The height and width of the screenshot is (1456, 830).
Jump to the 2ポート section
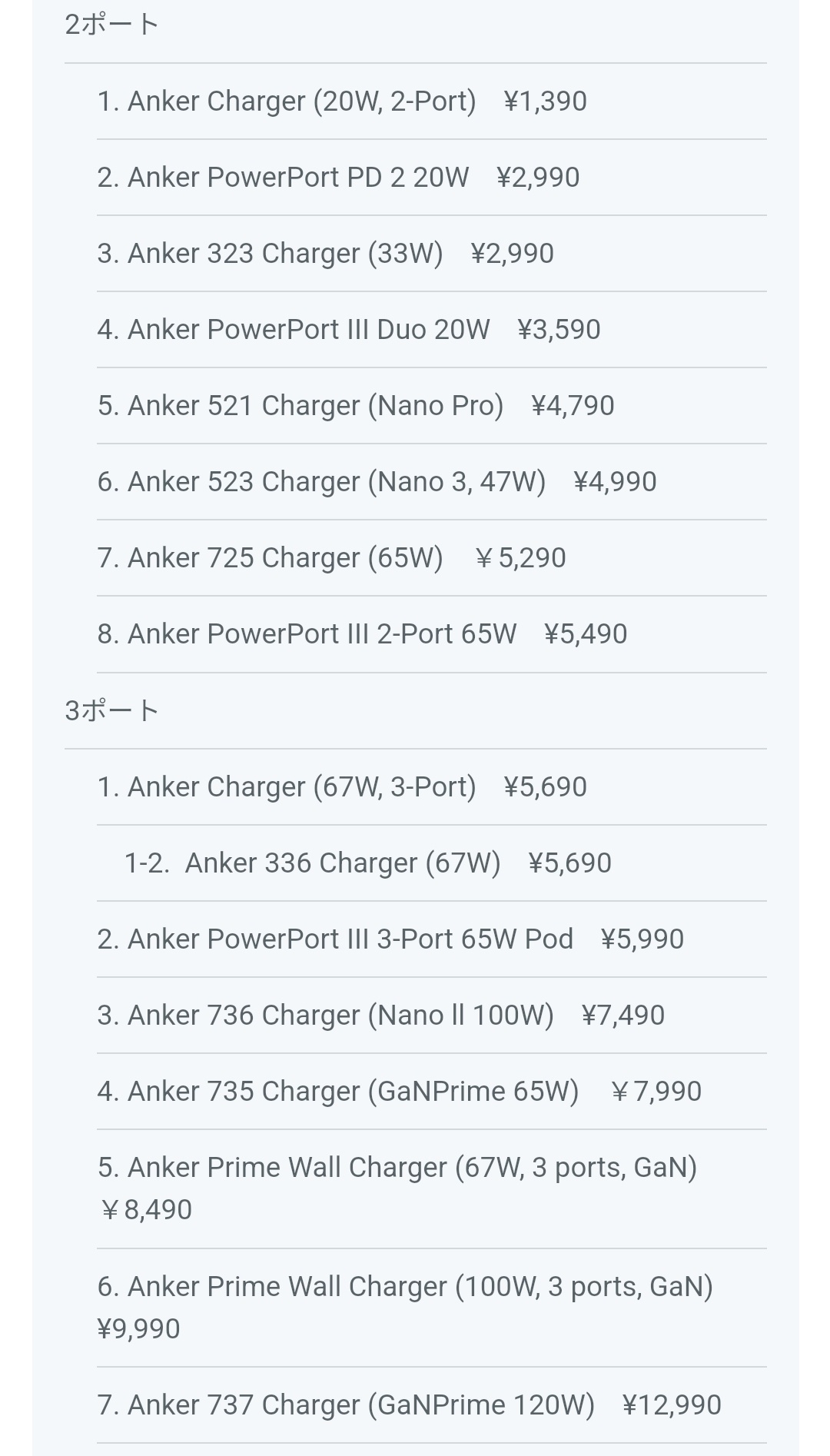pyautogui.click(x=112, y=25)
